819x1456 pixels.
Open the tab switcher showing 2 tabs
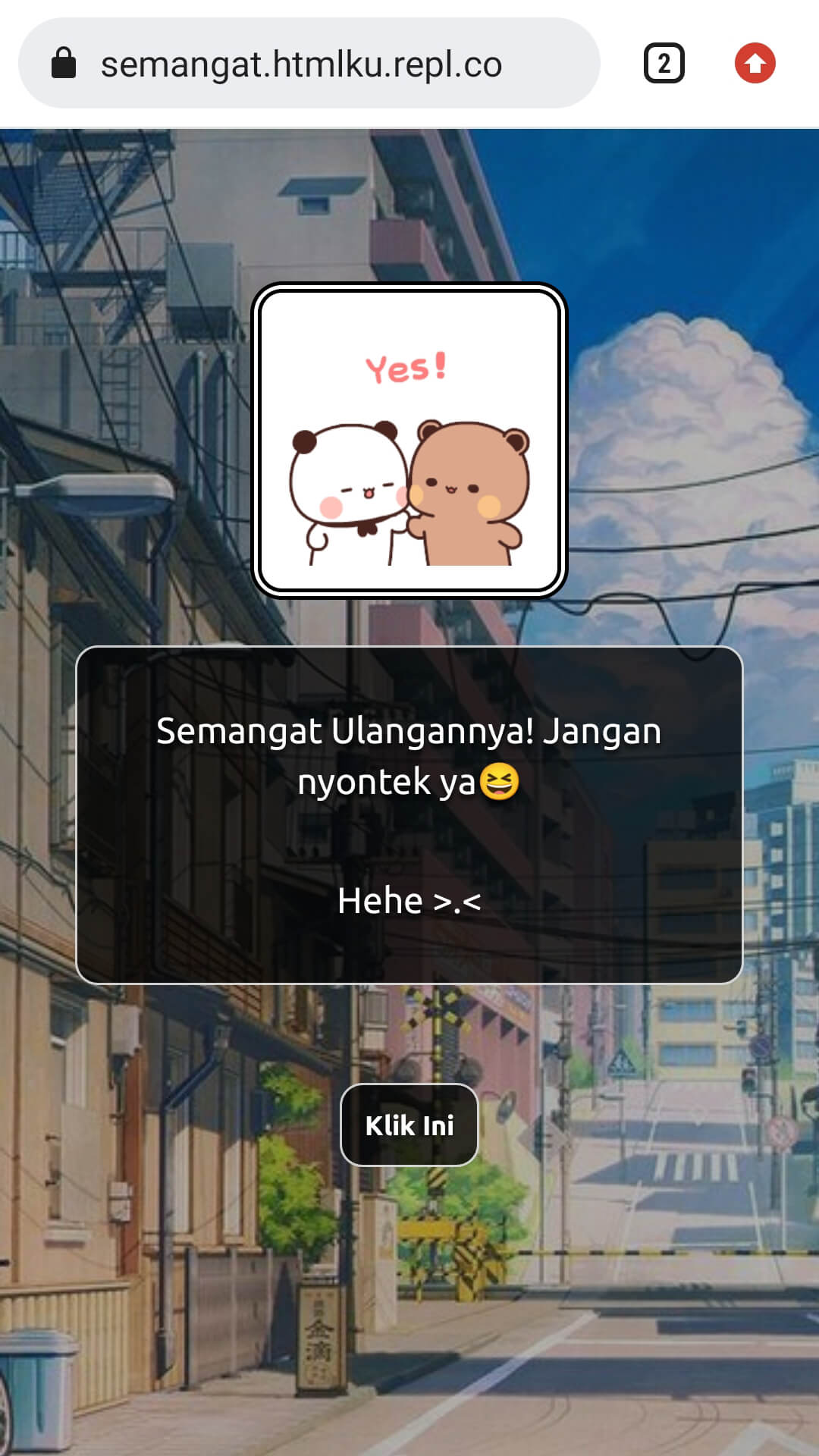tap(664, 64)
